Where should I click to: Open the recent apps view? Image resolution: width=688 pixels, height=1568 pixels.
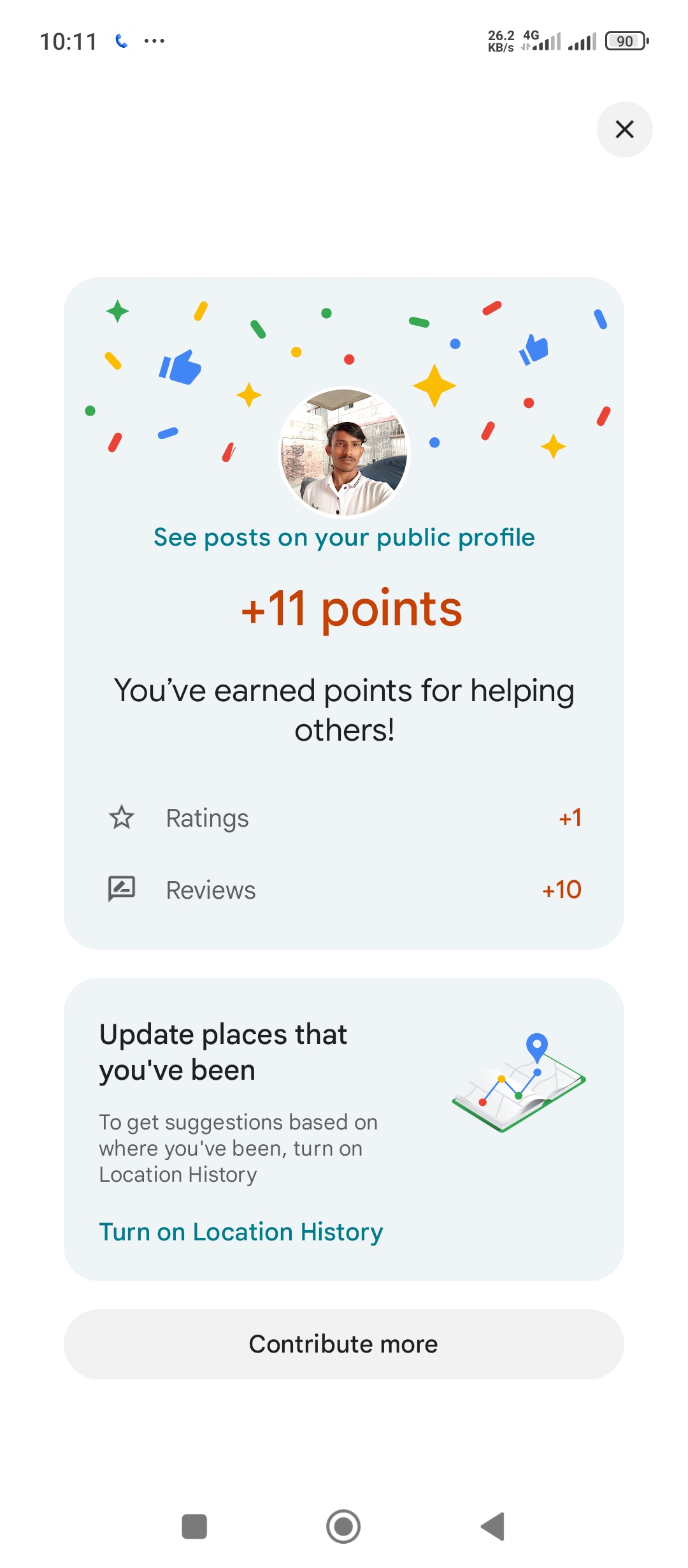tap(194, 1527)
